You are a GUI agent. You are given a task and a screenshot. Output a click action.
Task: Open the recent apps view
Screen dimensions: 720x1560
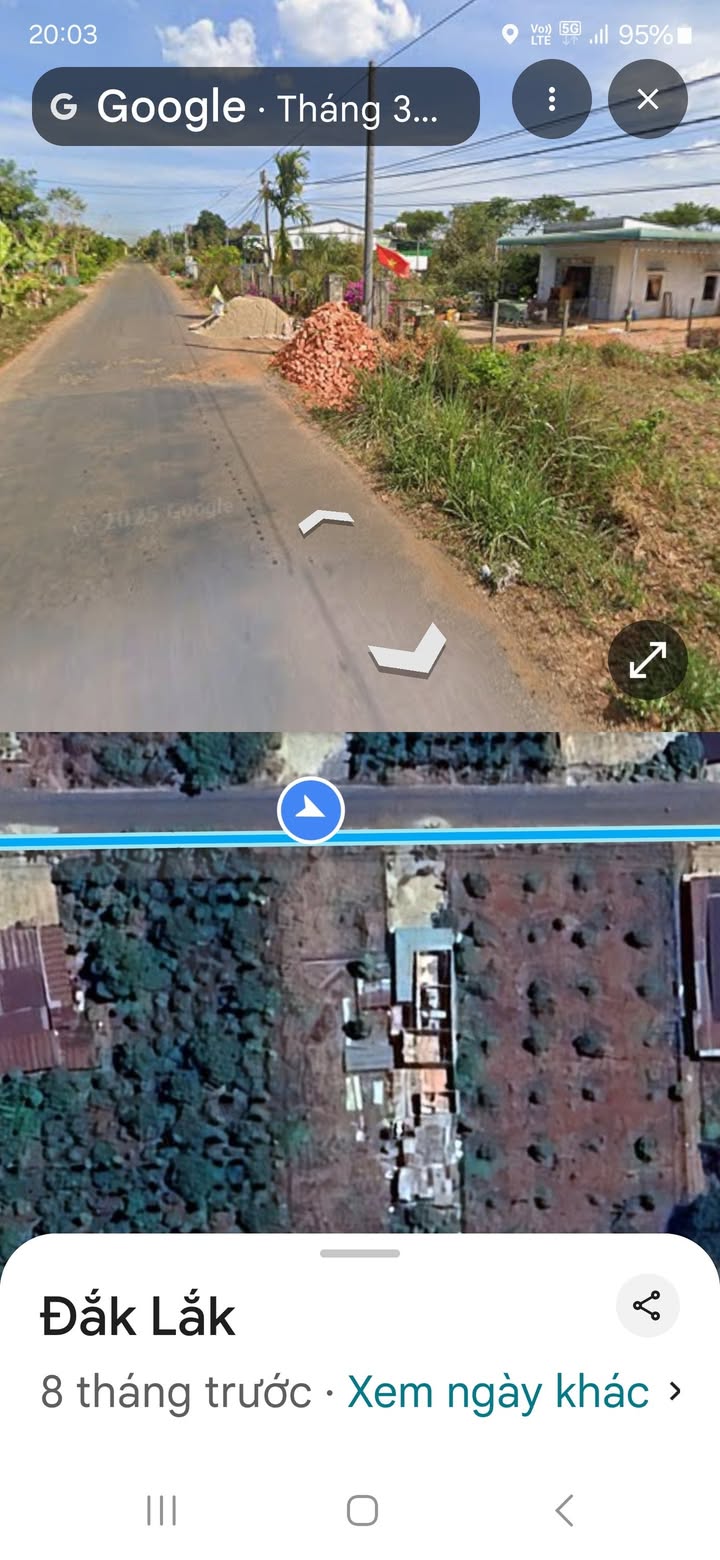coord(161,1510)
